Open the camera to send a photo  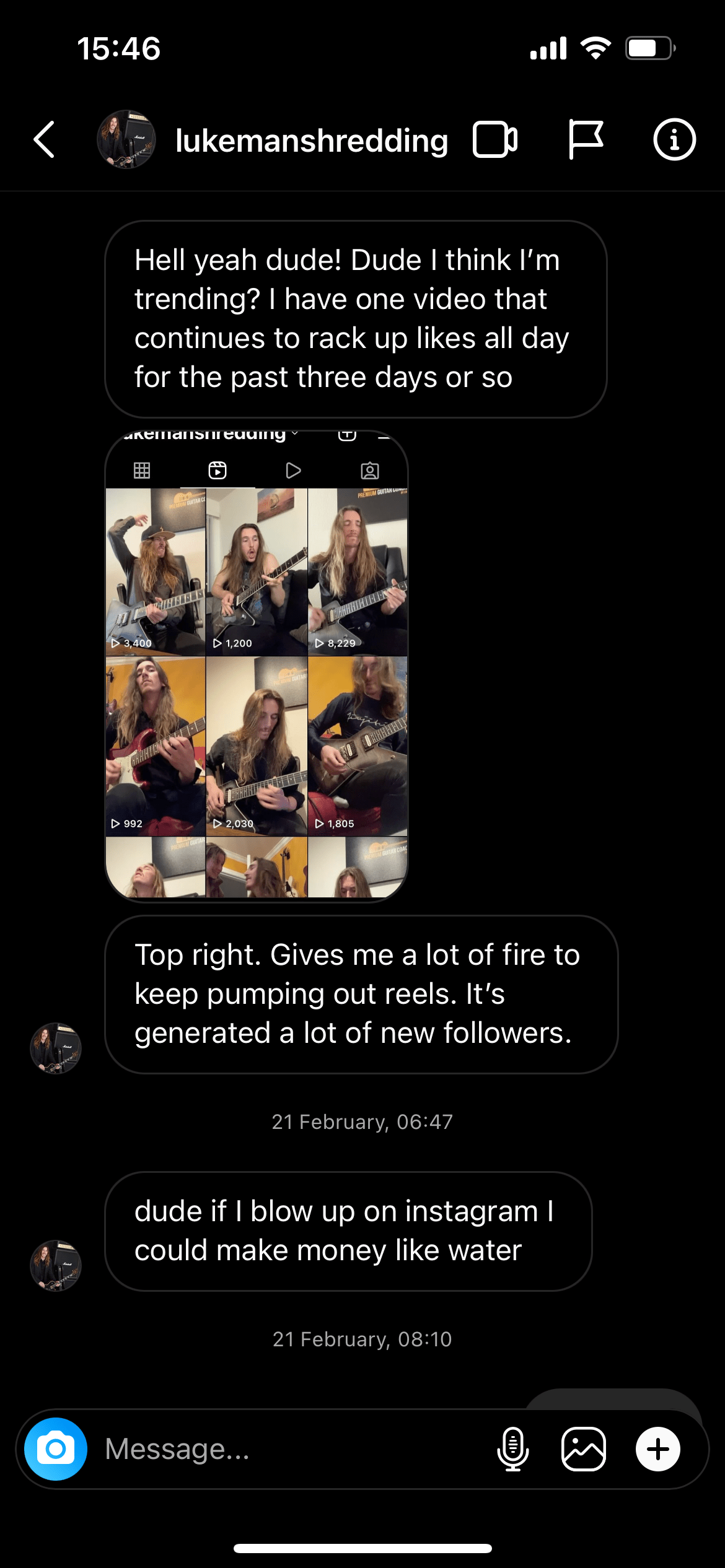(x=56, y=1449)
